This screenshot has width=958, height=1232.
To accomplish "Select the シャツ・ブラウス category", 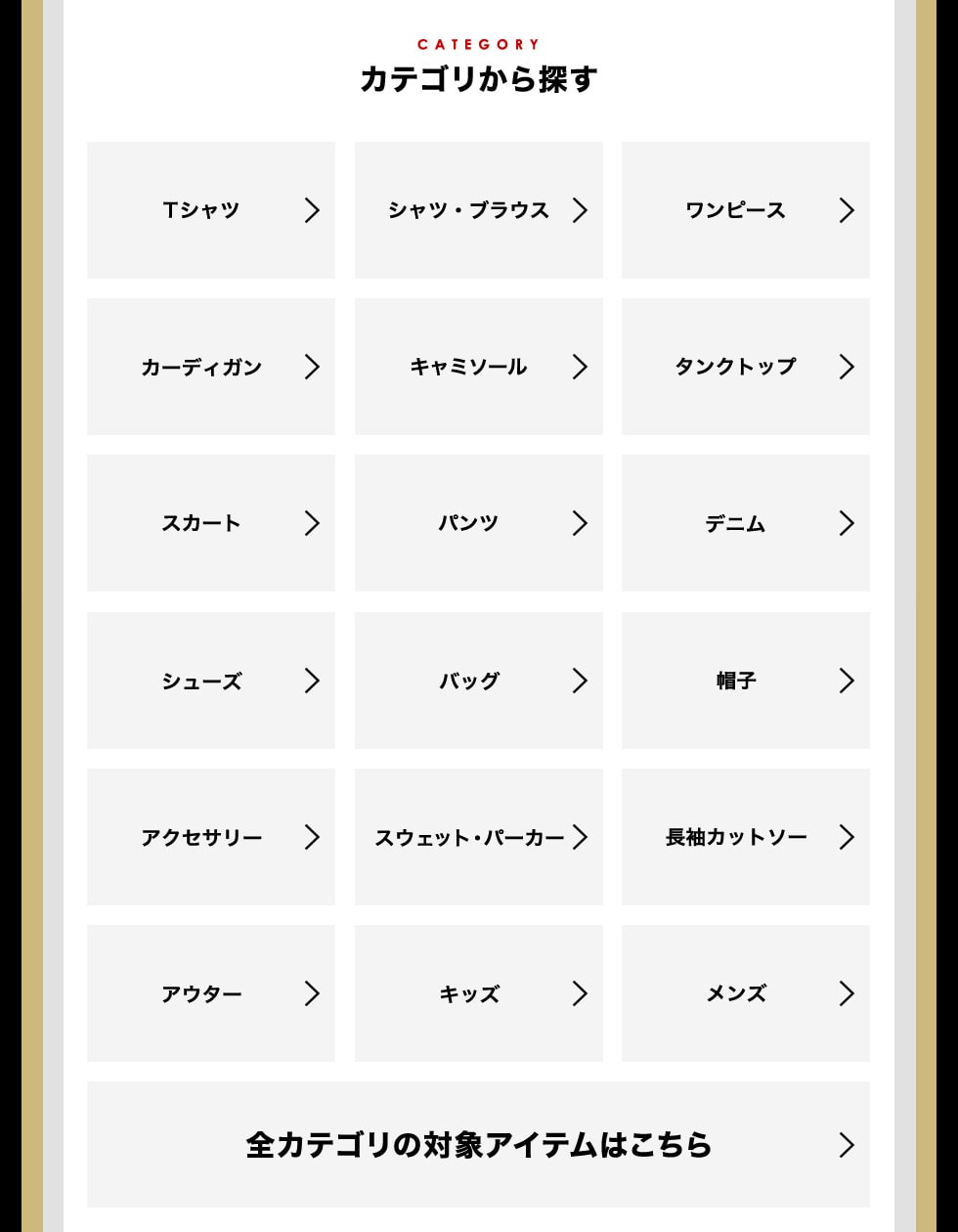I will [x=478, y=210].
